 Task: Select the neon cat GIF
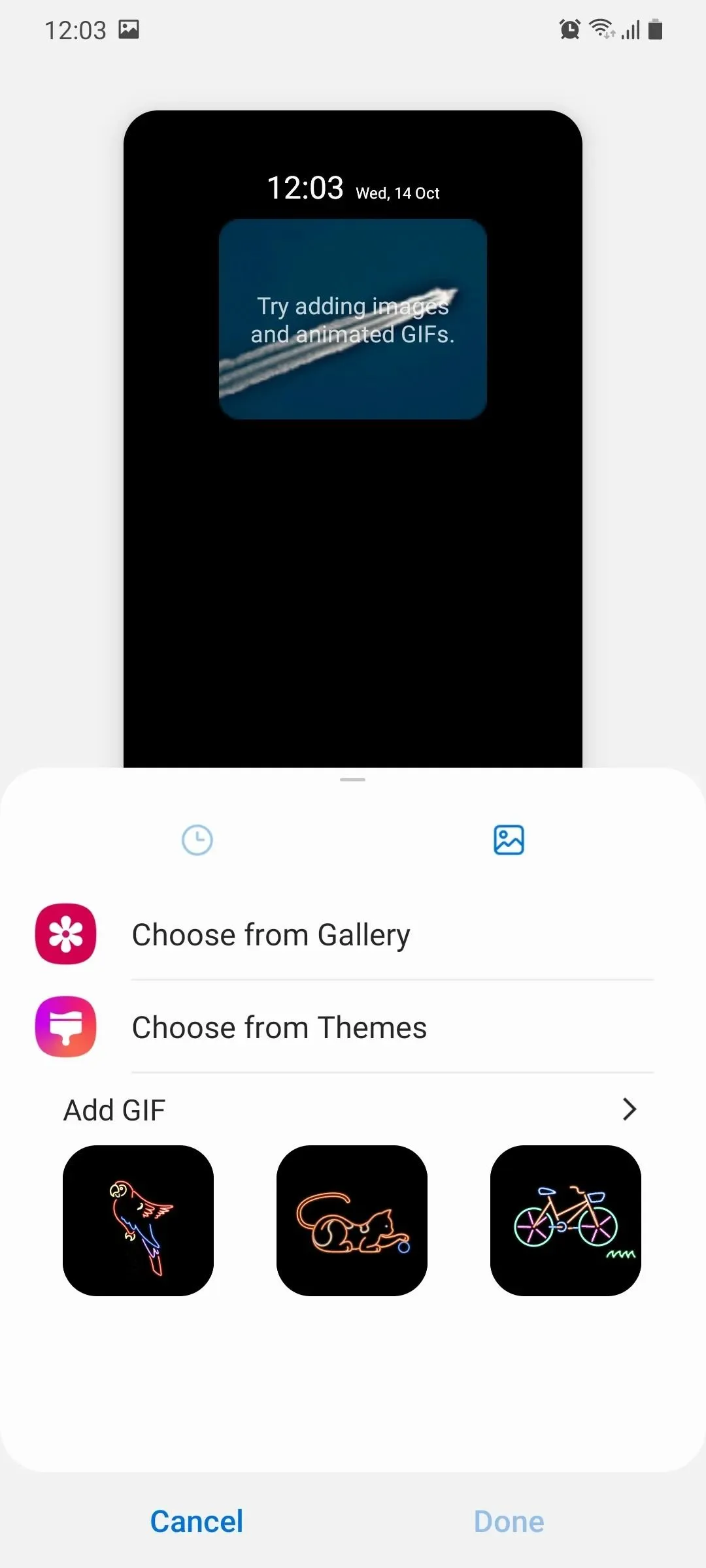[352, 1220]
